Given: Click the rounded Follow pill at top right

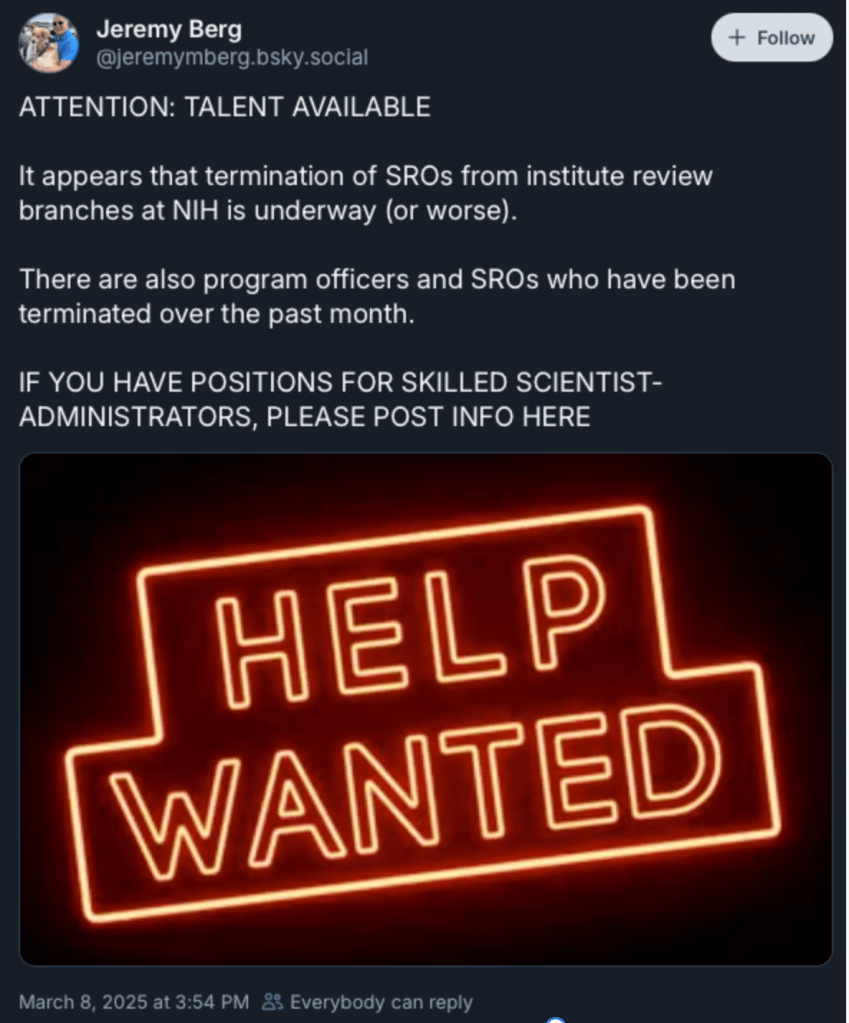Looking at the screenshot, I should coord(771,37).
